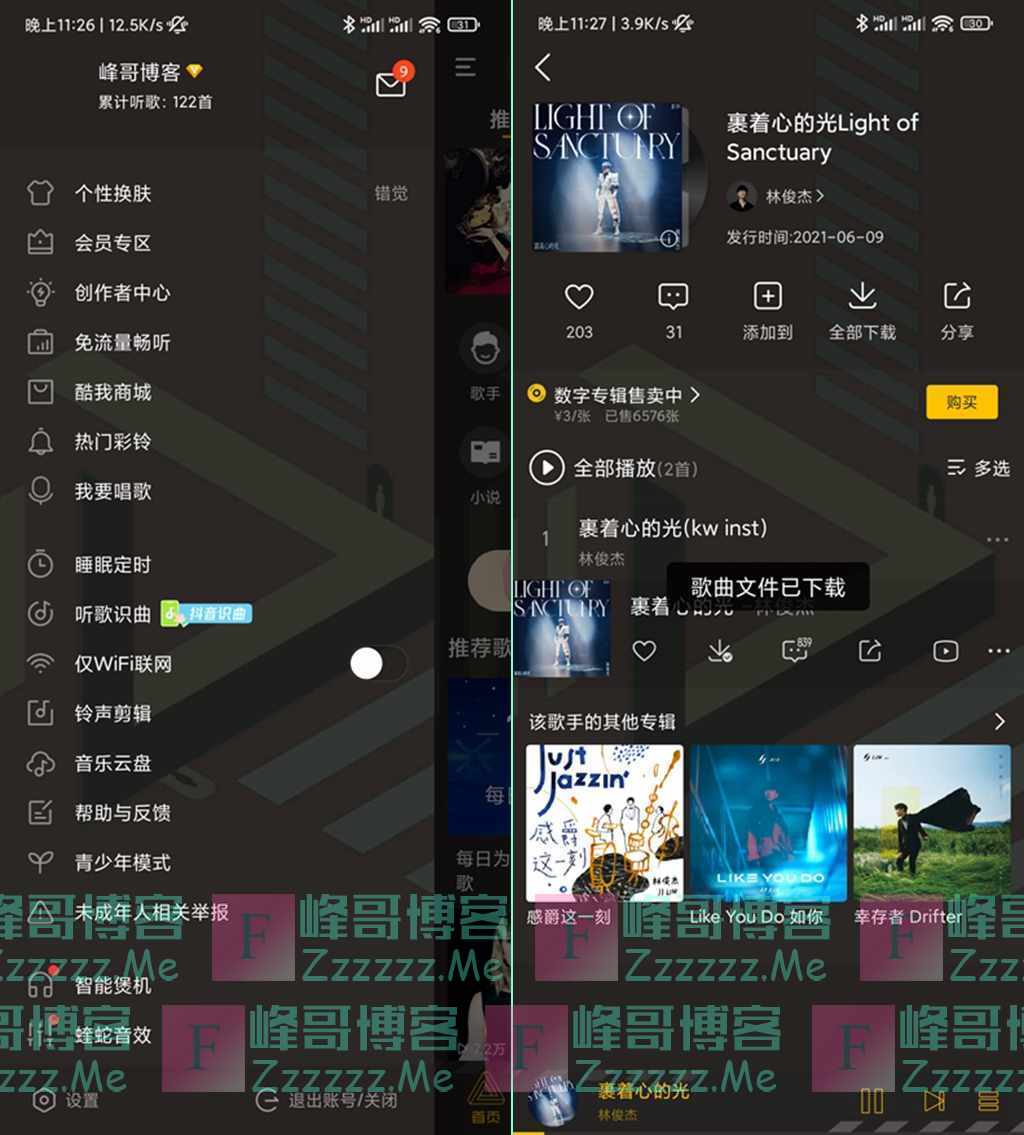Screen dimensions: 1024x1135
Task: Tap 添加到 to add album
Action: pos(767,310)
